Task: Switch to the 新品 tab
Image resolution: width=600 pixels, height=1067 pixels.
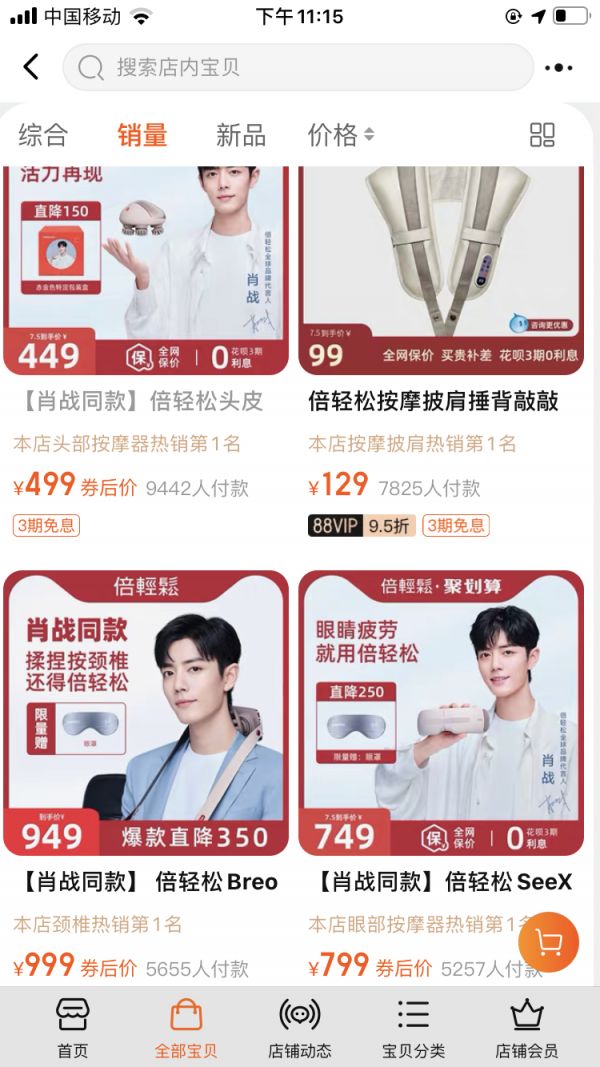Action: tap(241, 135)
